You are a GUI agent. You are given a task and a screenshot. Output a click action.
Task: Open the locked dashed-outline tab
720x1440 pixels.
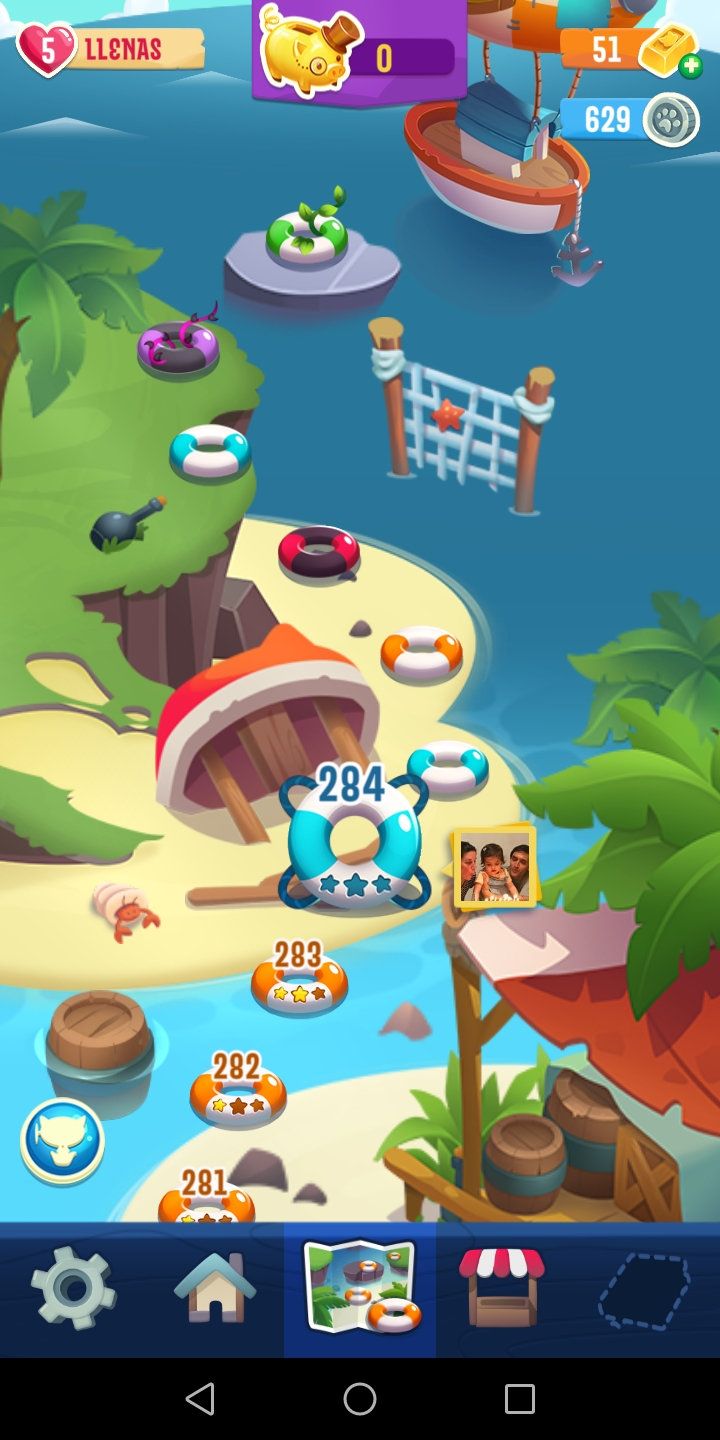pos(644,1290)
